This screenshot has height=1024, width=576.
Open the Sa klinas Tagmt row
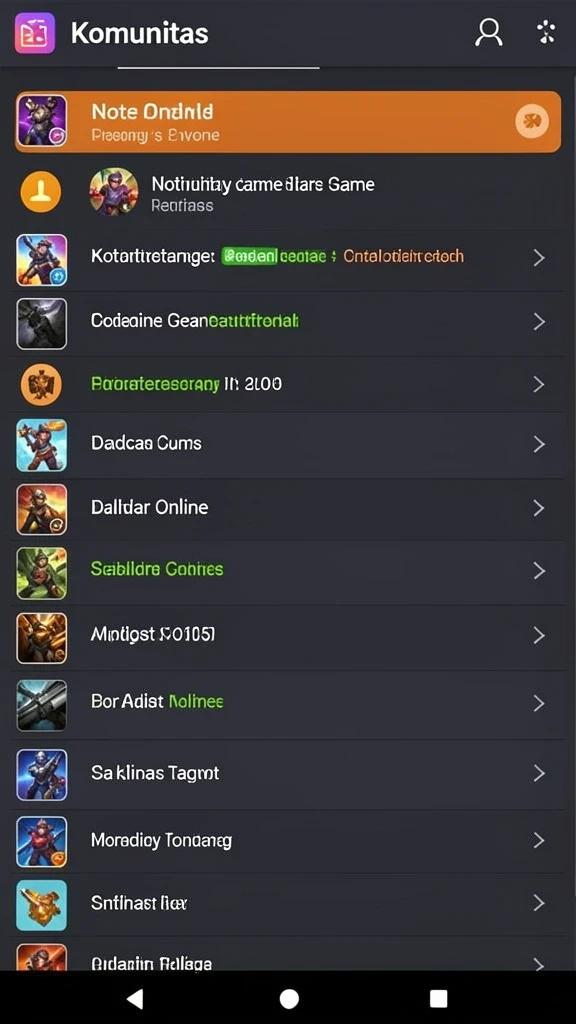click(288, 774)
